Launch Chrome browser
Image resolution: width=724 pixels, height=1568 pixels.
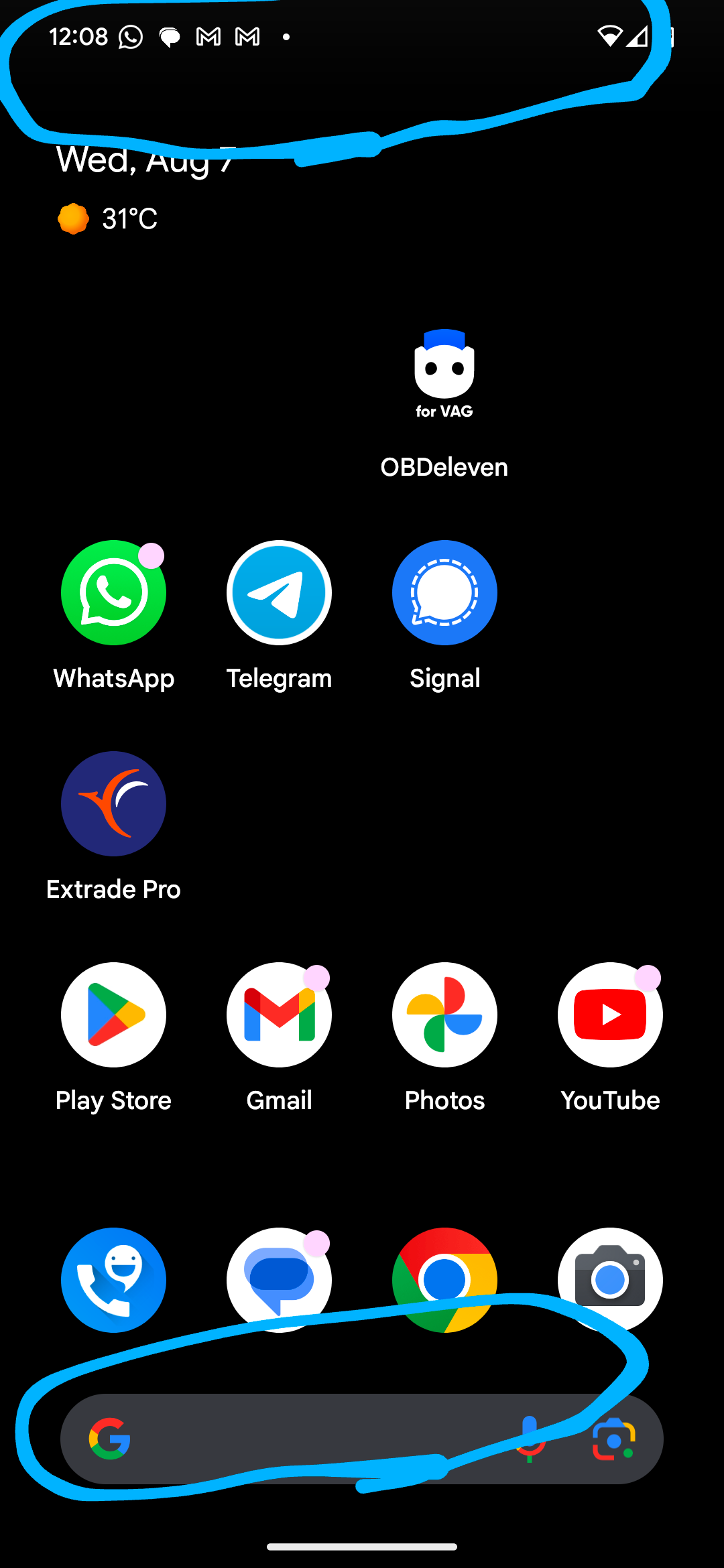[x=444, y=1280]
